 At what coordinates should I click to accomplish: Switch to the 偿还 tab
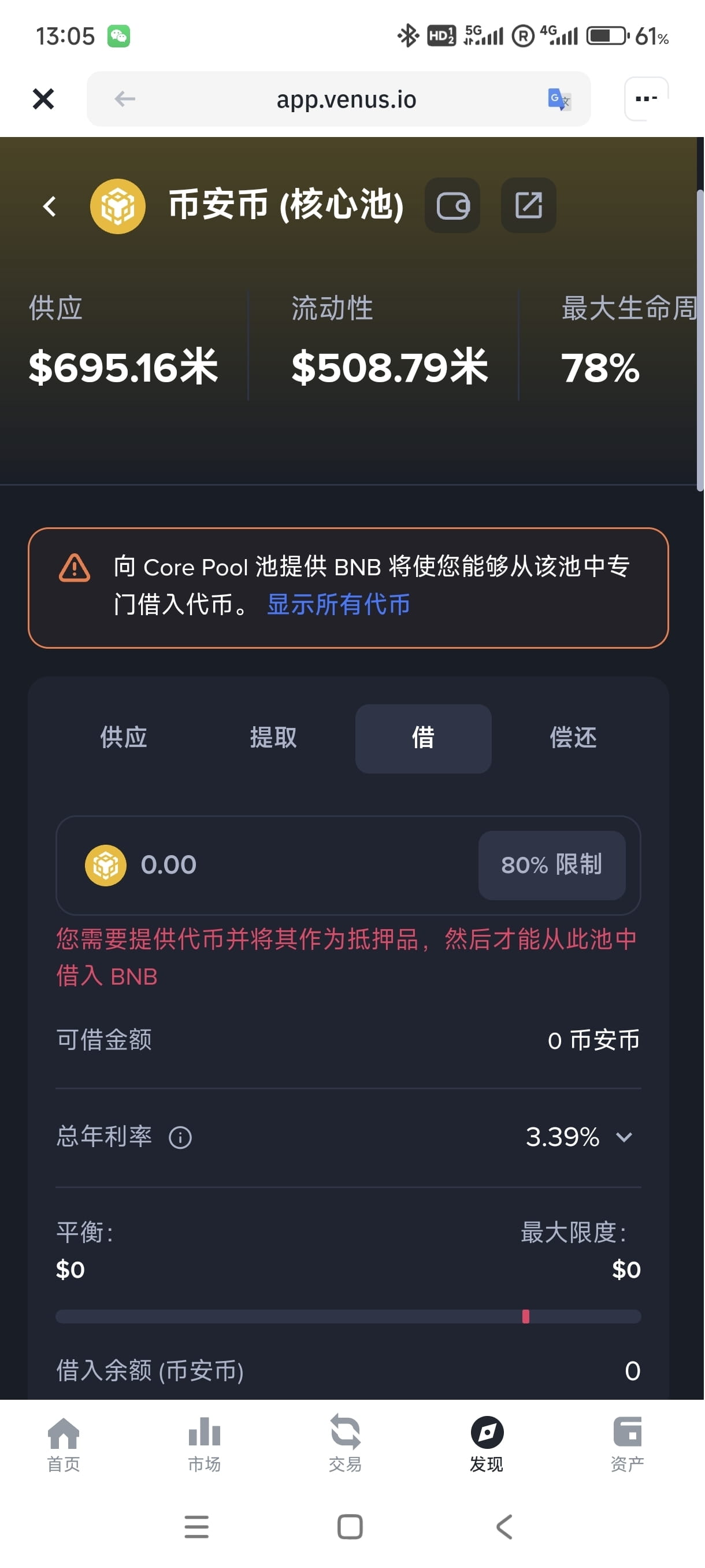[573, 738]
